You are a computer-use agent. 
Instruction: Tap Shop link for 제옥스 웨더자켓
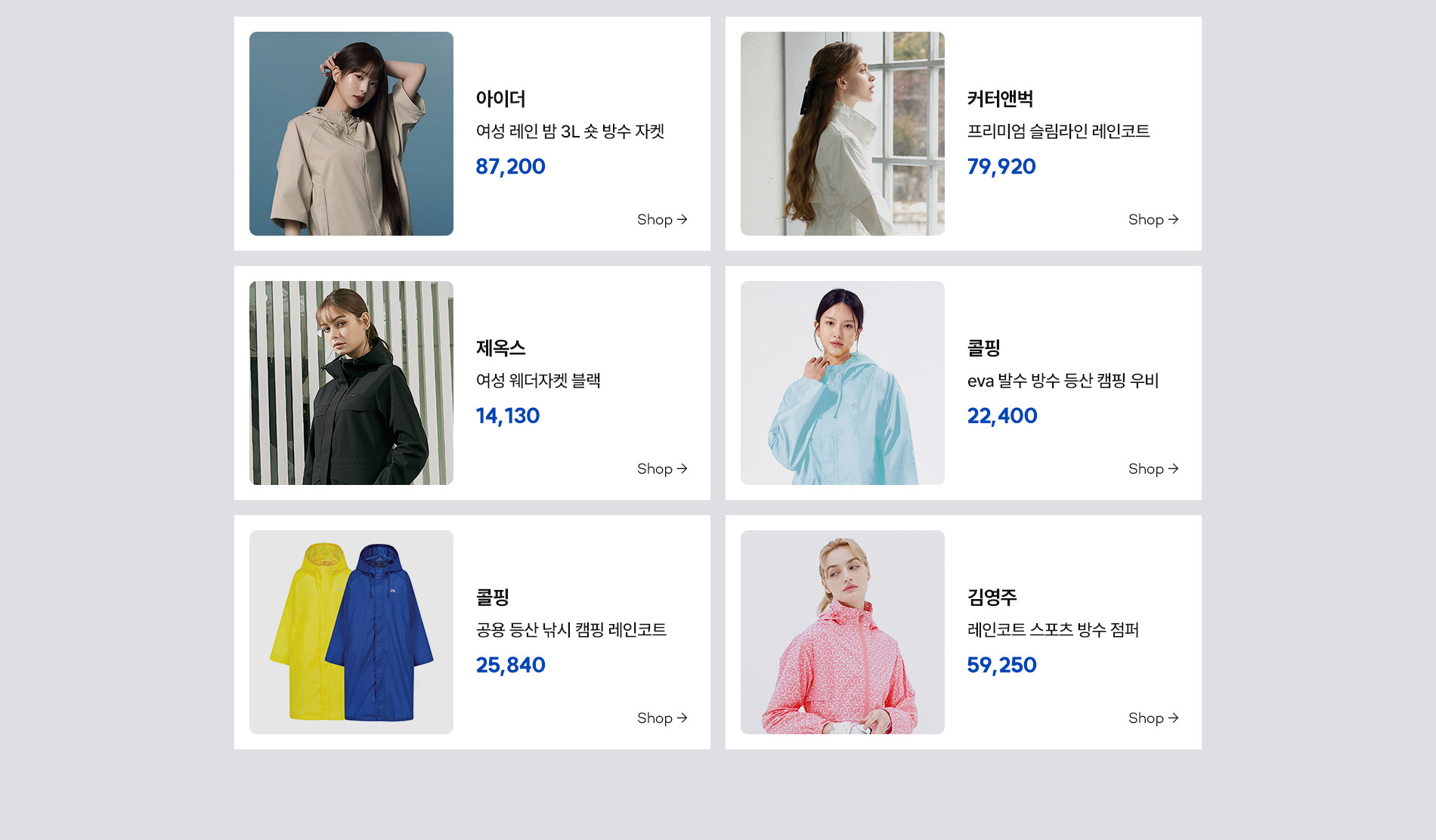(661, 469)
